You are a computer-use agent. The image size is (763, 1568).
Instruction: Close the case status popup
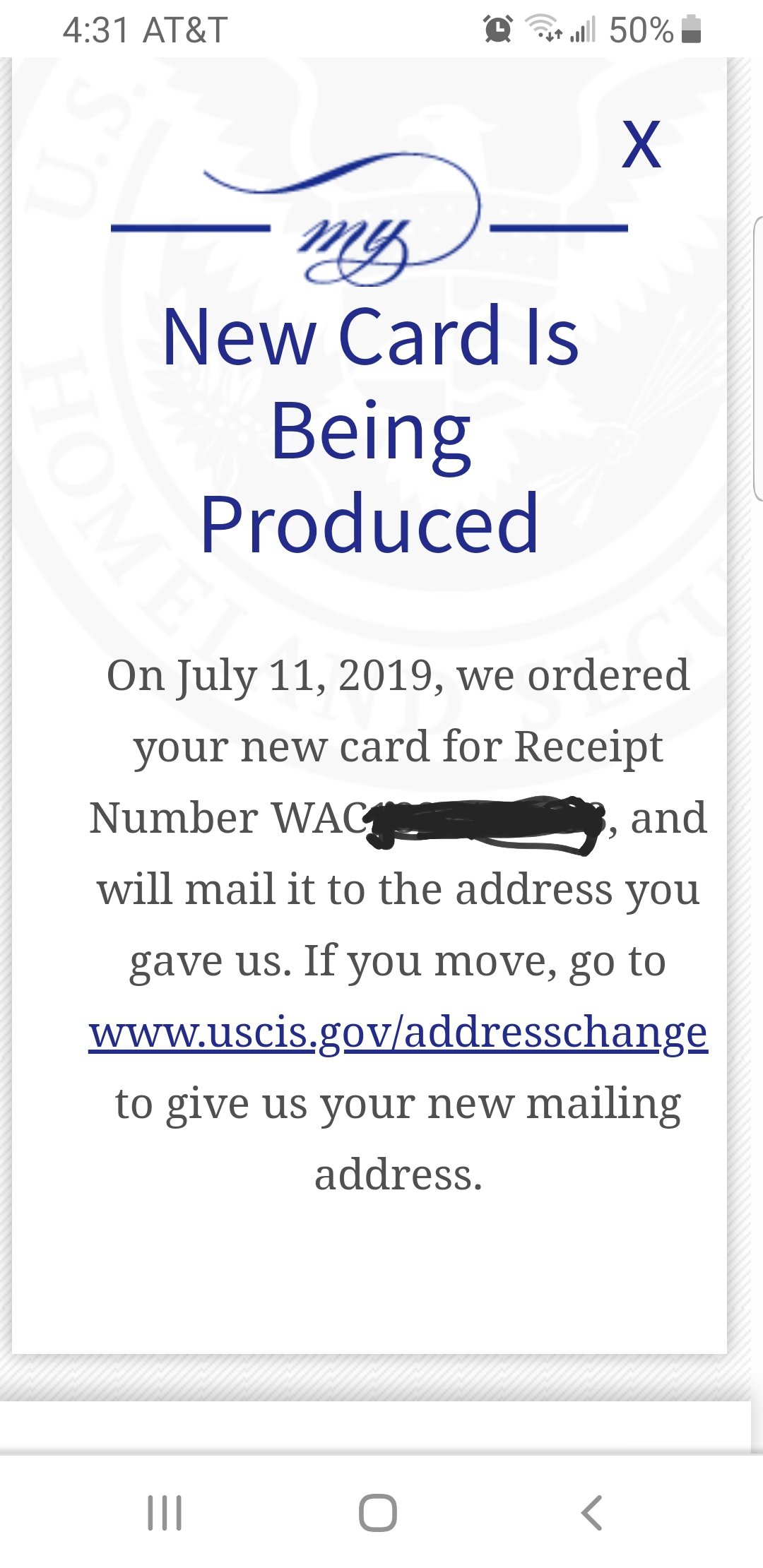[641, 144]
